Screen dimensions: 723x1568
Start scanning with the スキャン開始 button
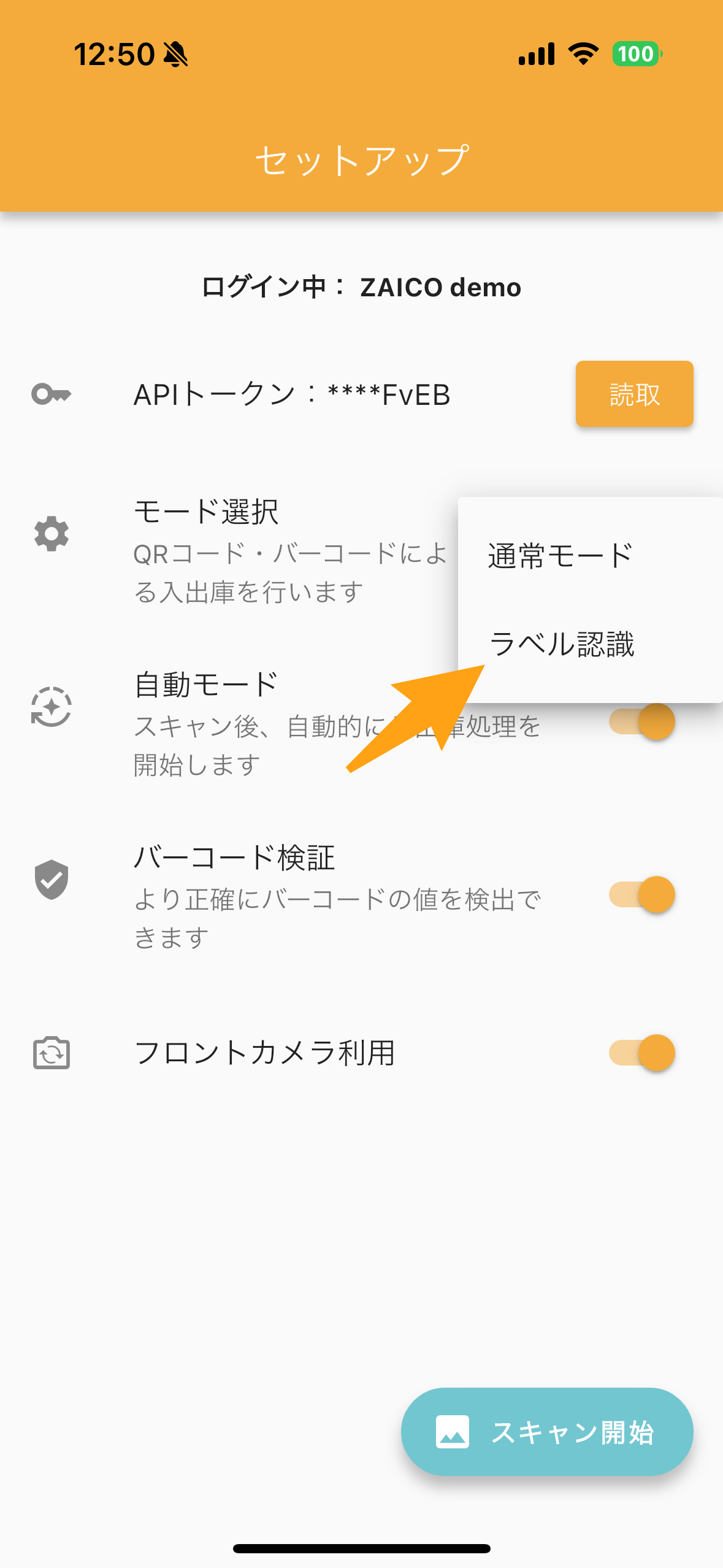point(547,1432)
